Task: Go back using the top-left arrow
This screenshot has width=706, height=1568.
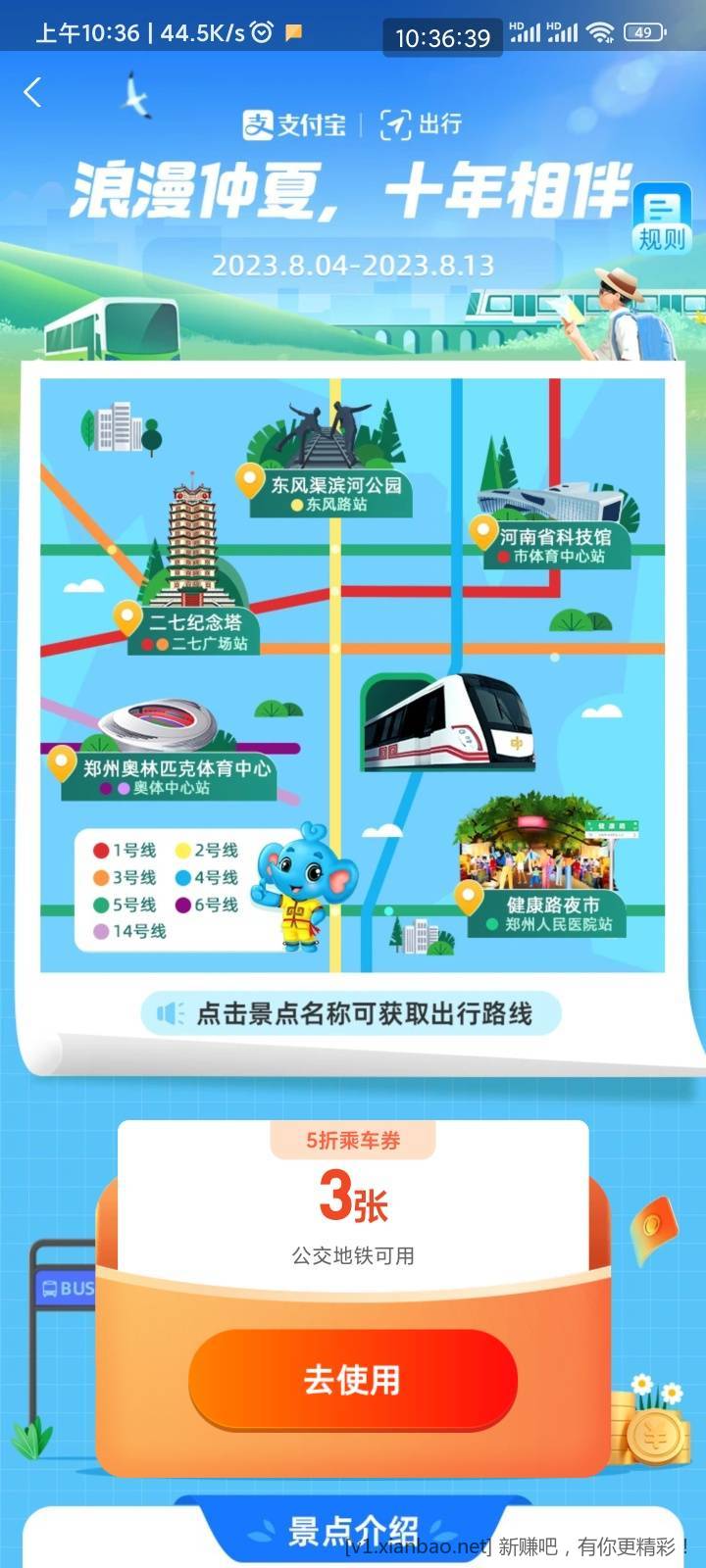Action: [32, 93]
